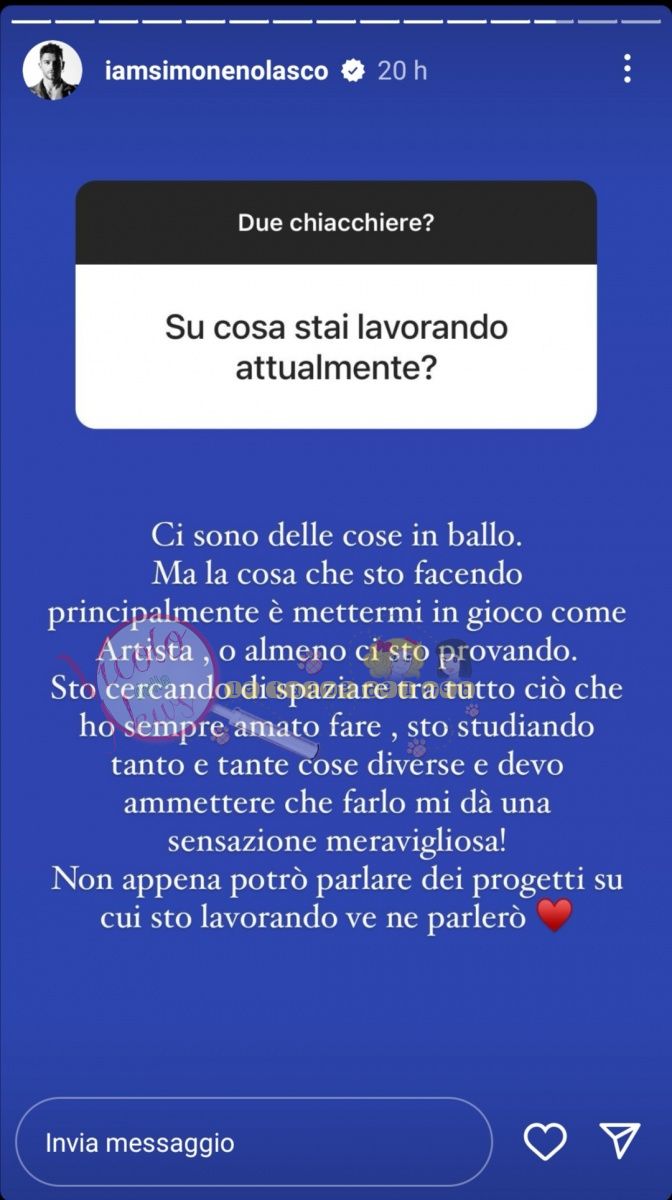Open the iamsimonenolasco username link

click(x=216, y=71)
